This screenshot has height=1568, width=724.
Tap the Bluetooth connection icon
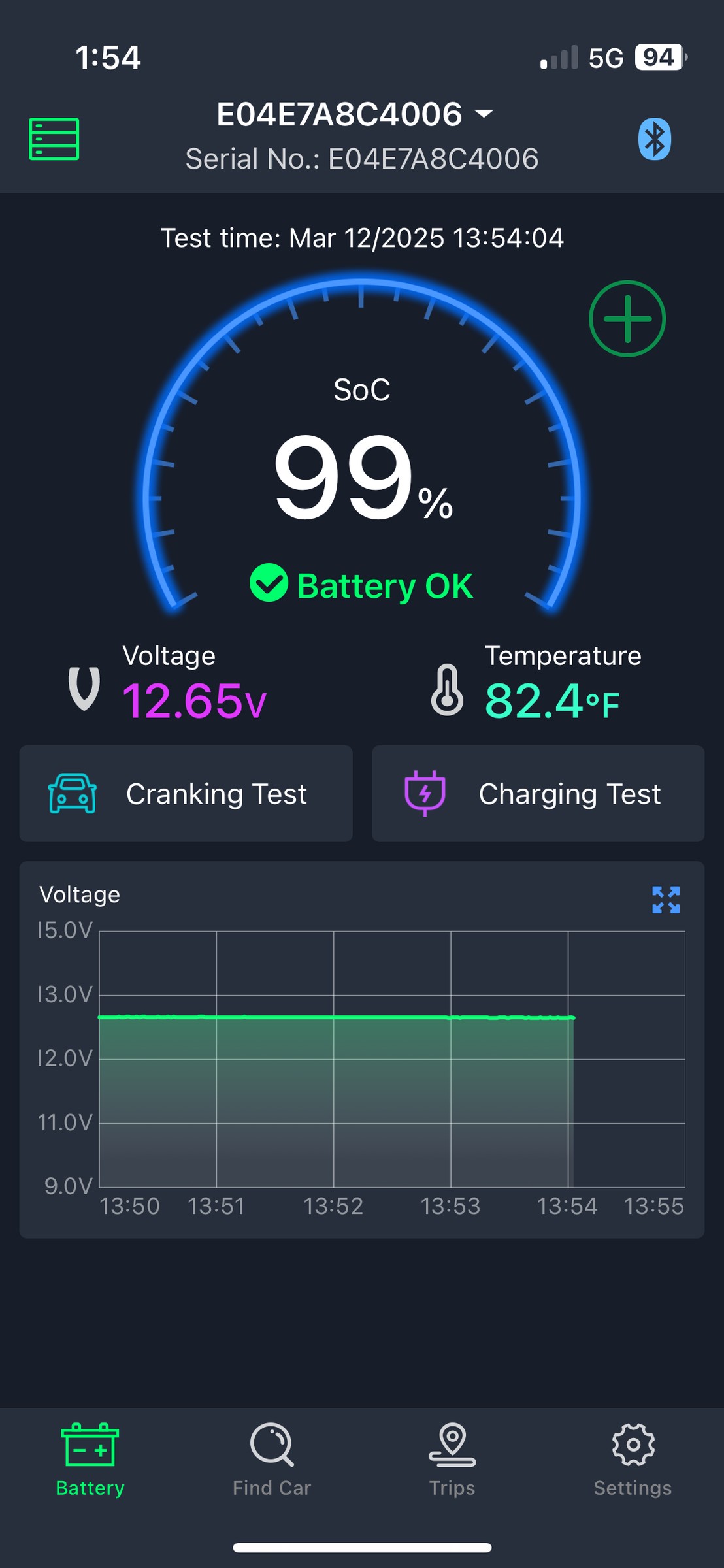point(655,139)
